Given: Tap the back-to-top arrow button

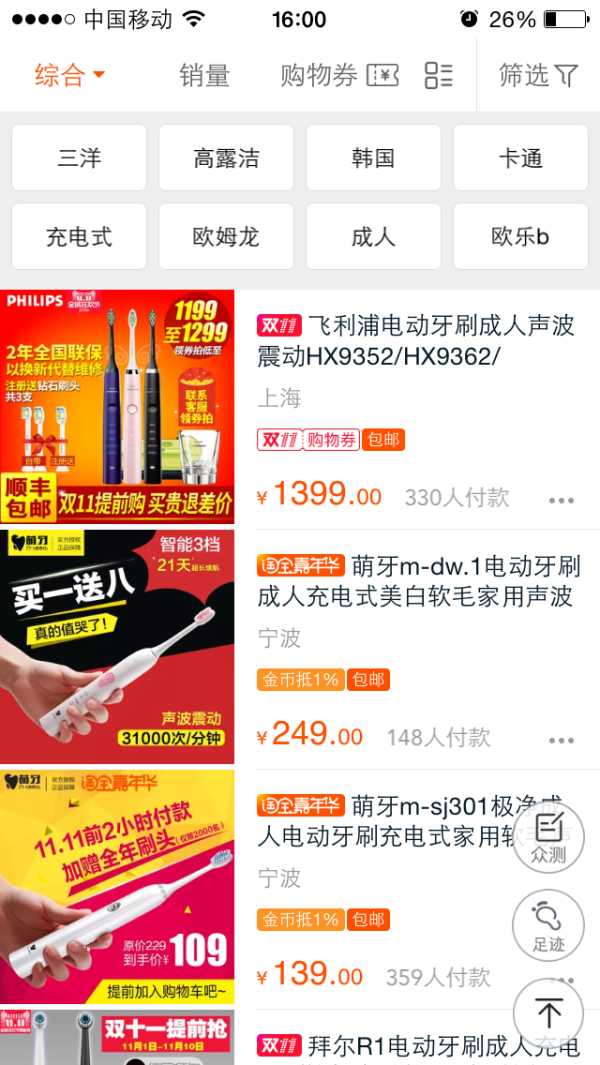Looking at the screenshot, I should (x=548, y=1011).
